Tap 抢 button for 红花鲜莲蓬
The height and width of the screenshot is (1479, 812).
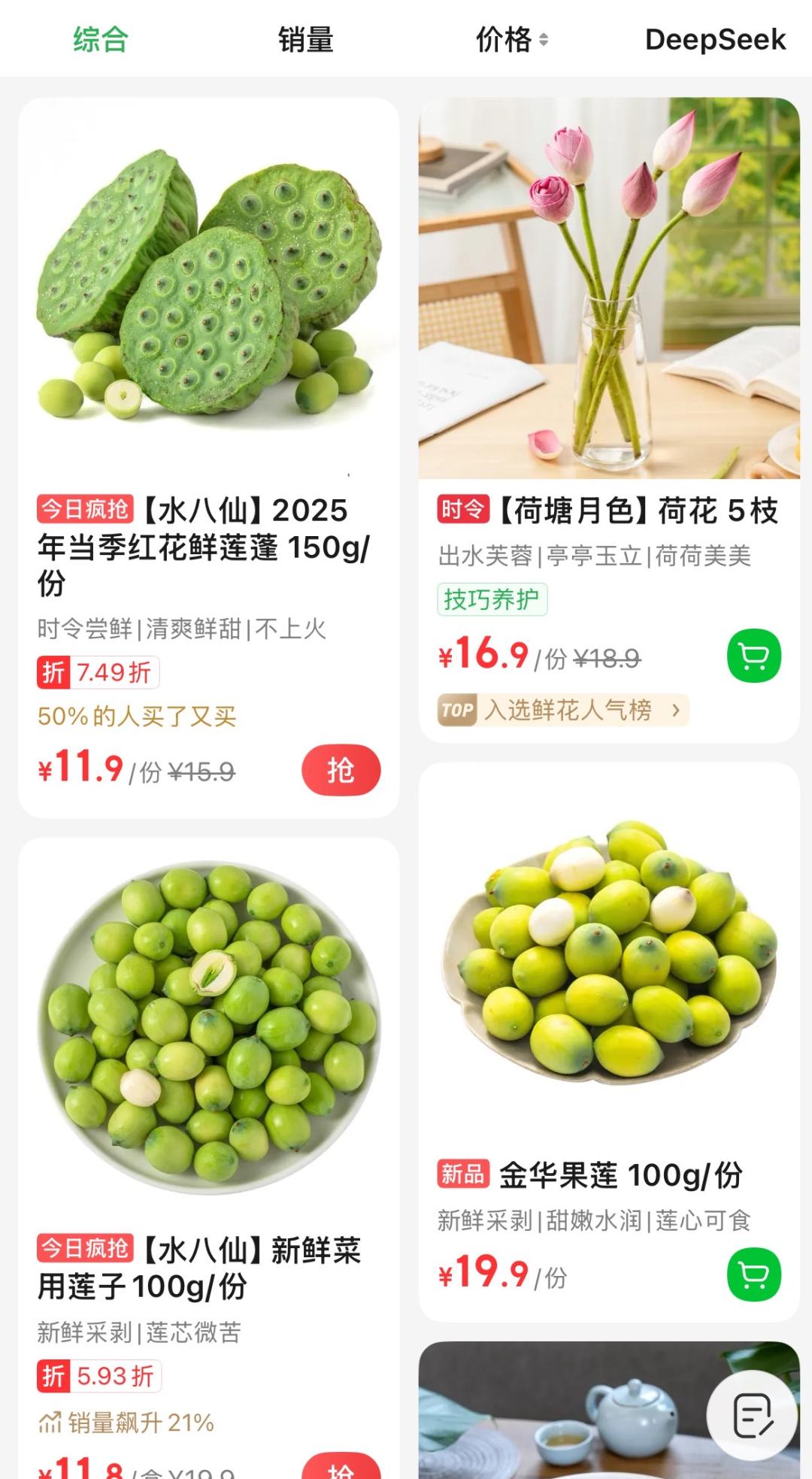(341, 770)
